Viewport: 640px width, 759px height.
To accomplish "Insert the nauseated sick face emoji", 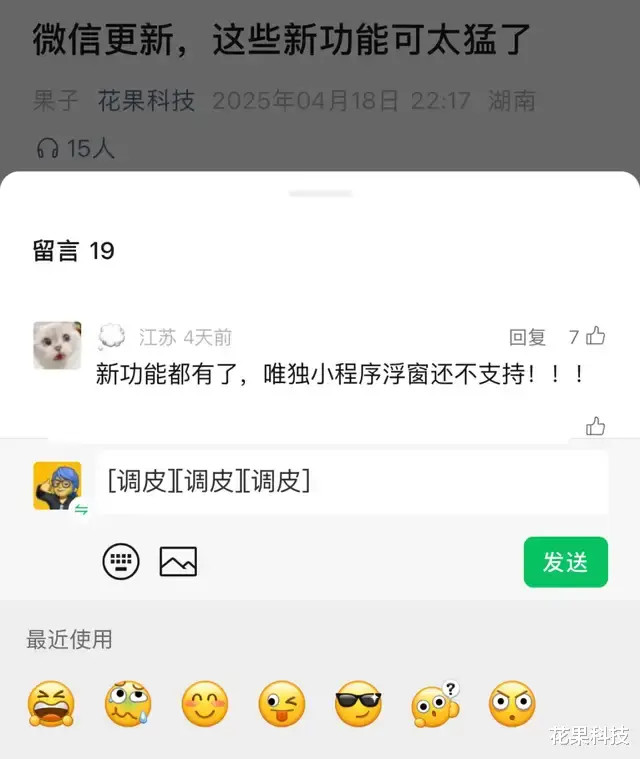I will [x=128, y=705].
